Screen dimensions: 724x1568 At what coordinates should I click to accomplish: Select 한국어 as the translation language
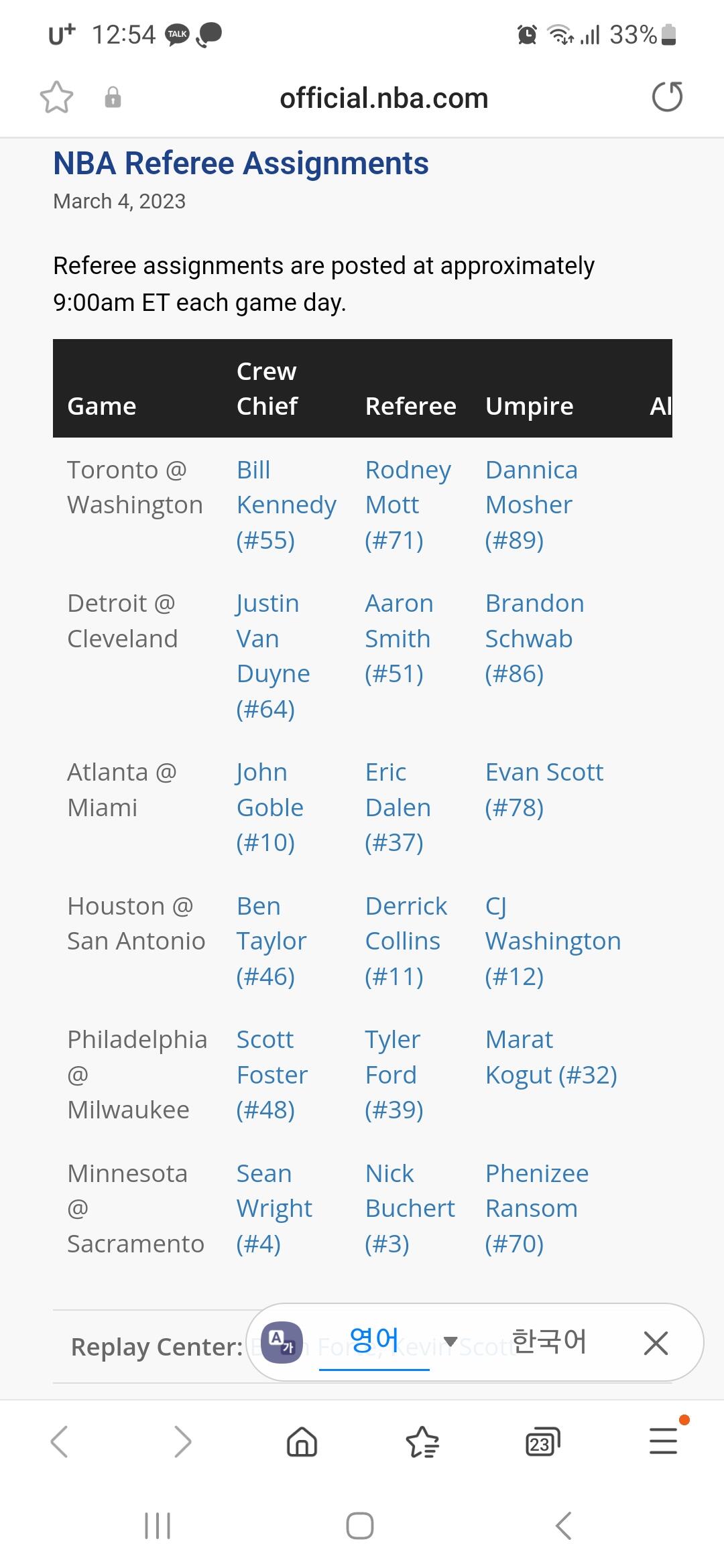pyautogui.click(x=548, y=1342)
